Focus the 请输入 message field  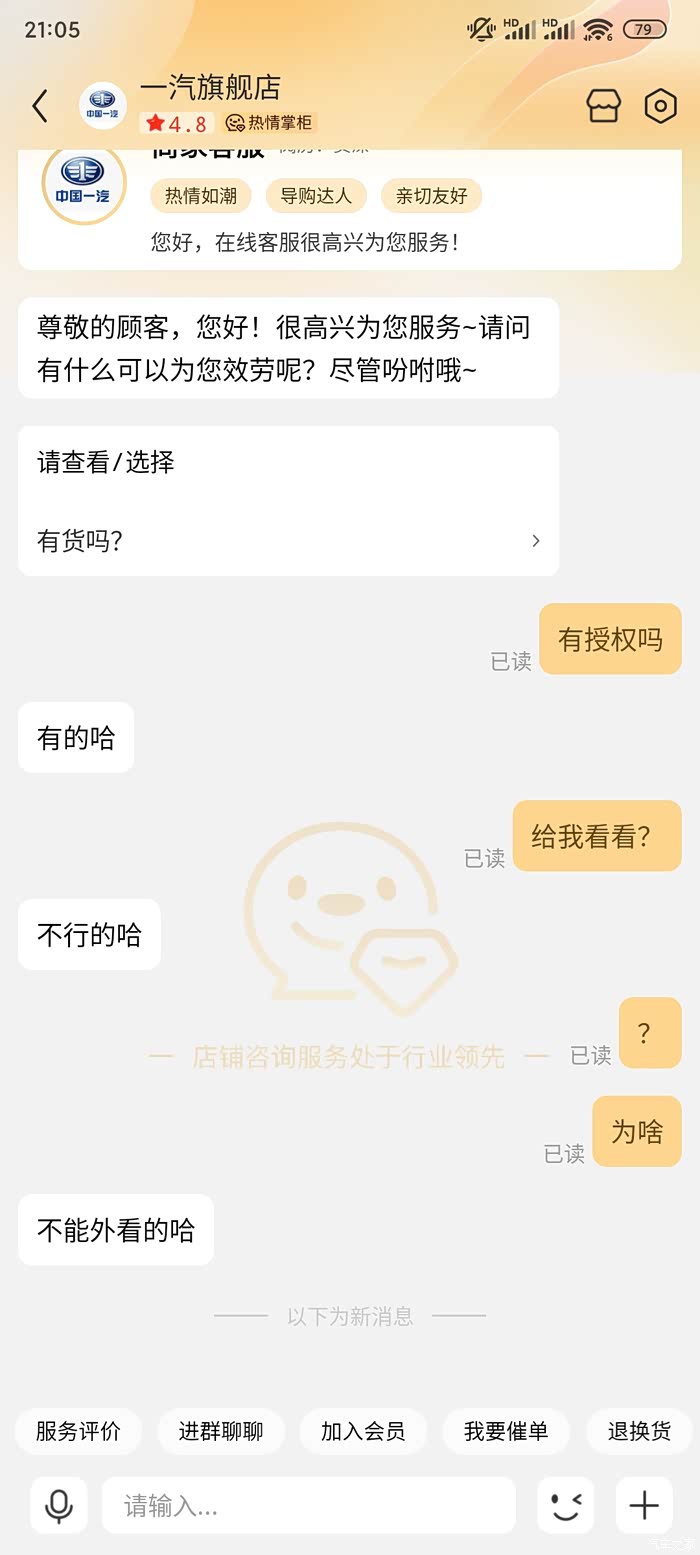point(308,1505)
